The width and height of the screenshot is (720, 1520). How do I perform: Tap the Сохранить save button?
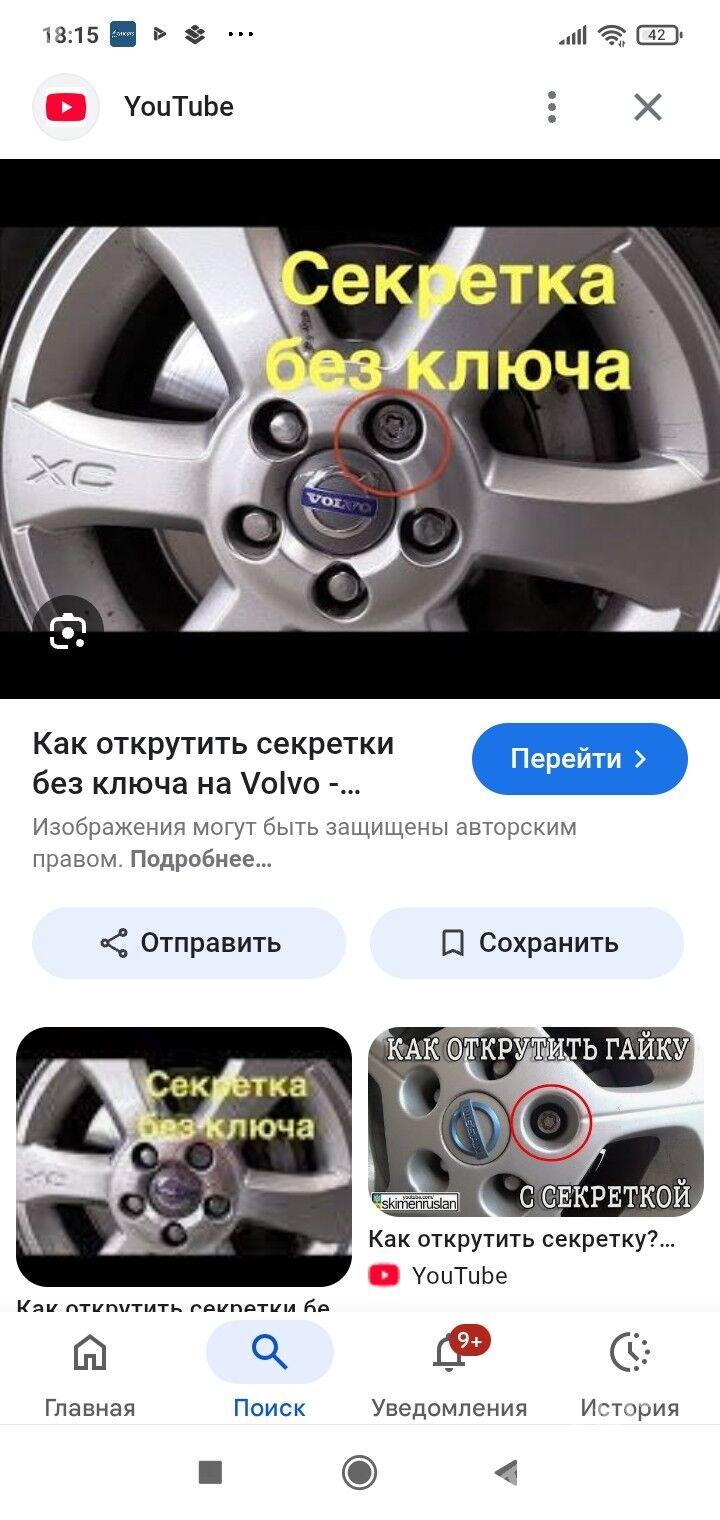pos(528,941)
